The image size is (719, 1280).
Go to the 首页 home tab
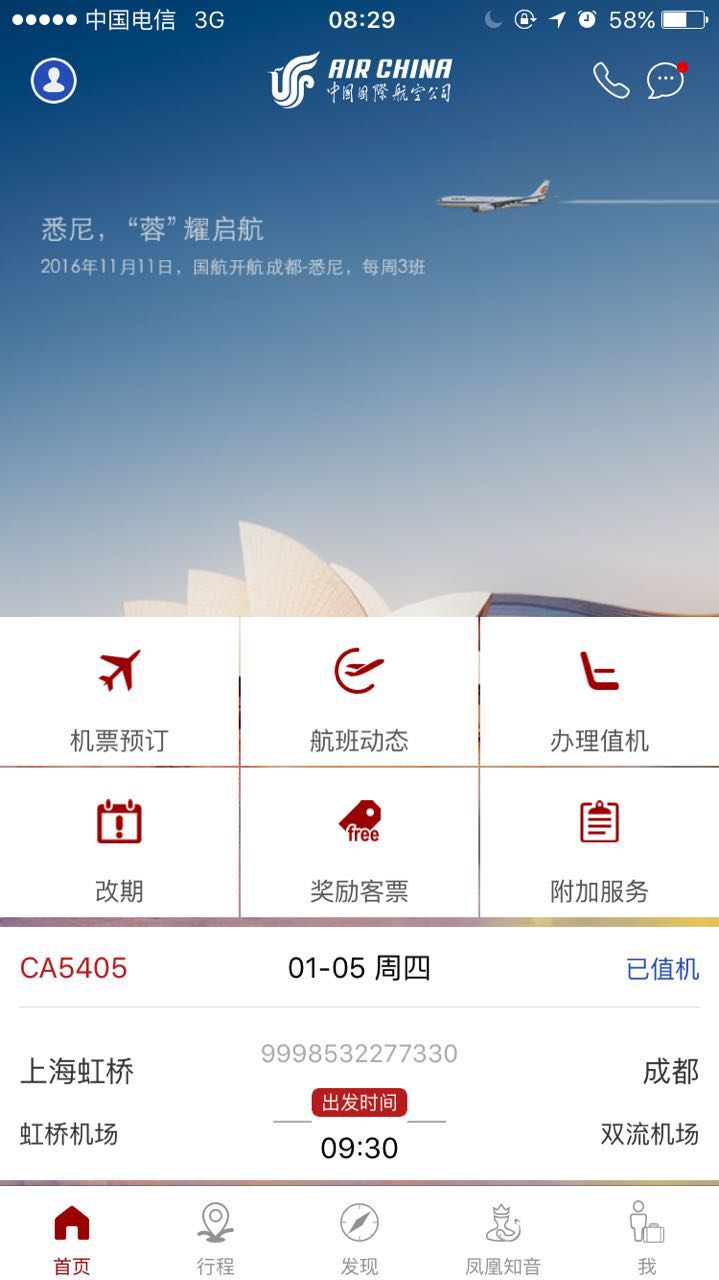point(72,1238)
